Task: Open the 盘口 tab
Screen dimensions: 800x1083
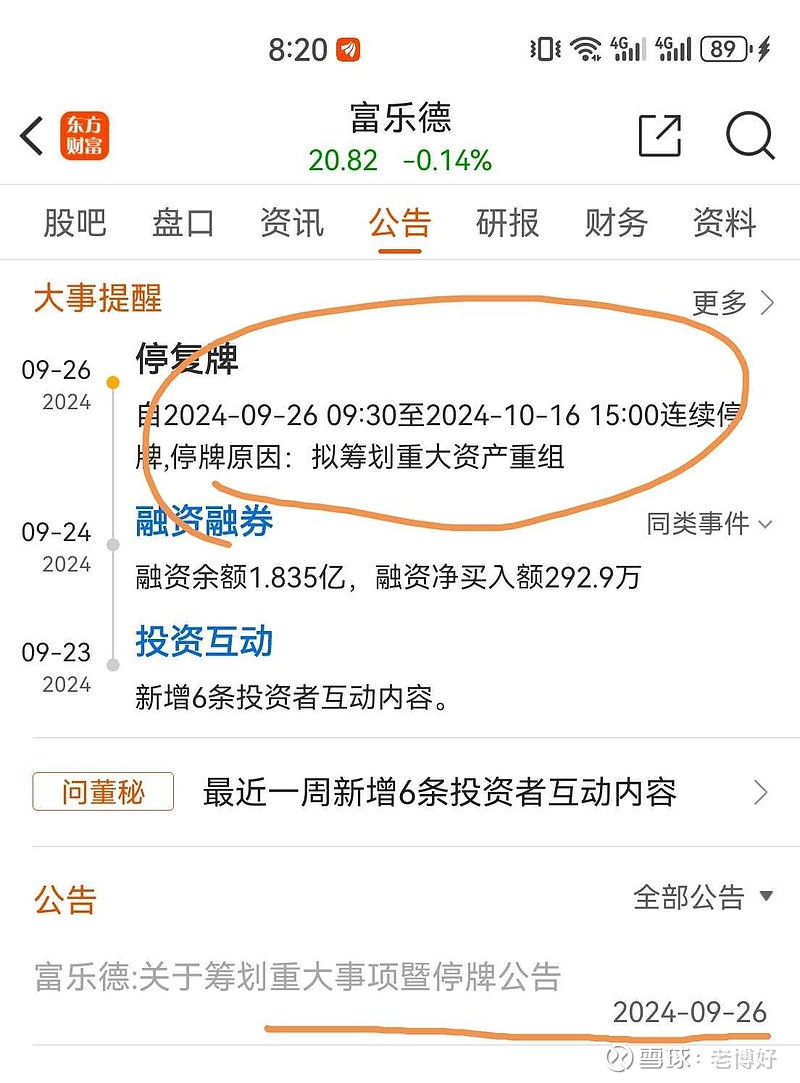Action: [182, 223]
